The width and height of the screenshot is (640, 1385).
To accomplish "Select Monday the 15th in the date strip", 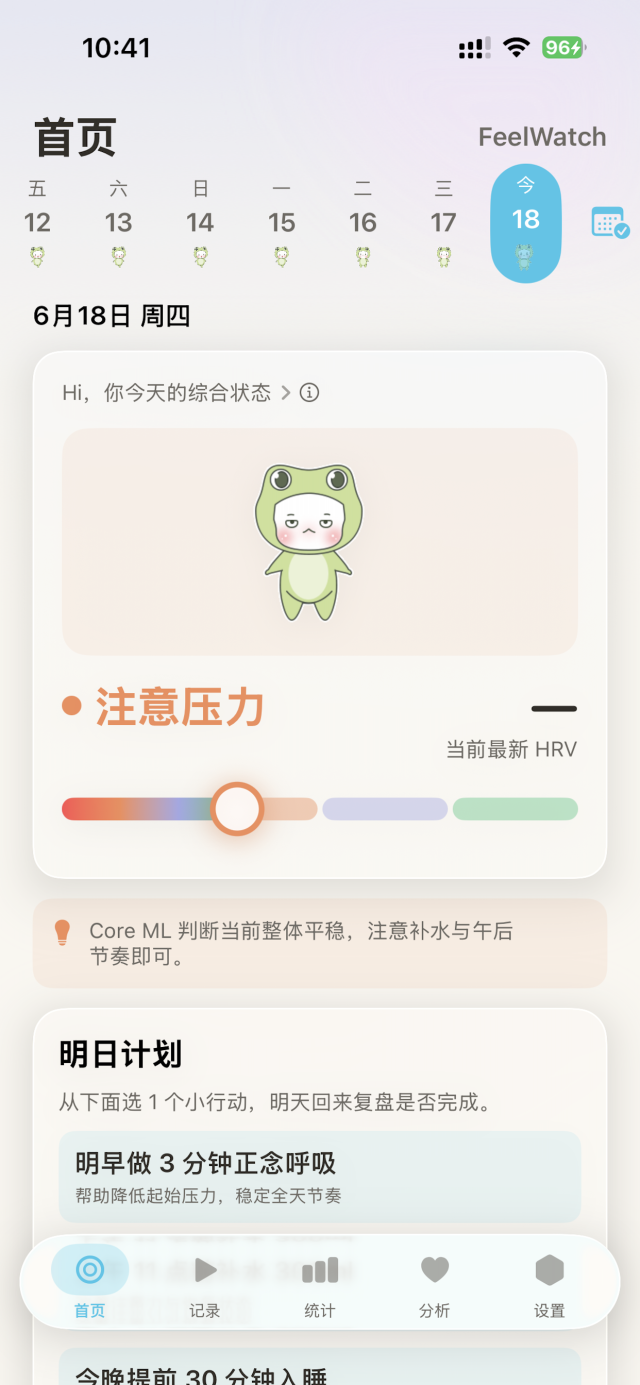I will 282,223.
